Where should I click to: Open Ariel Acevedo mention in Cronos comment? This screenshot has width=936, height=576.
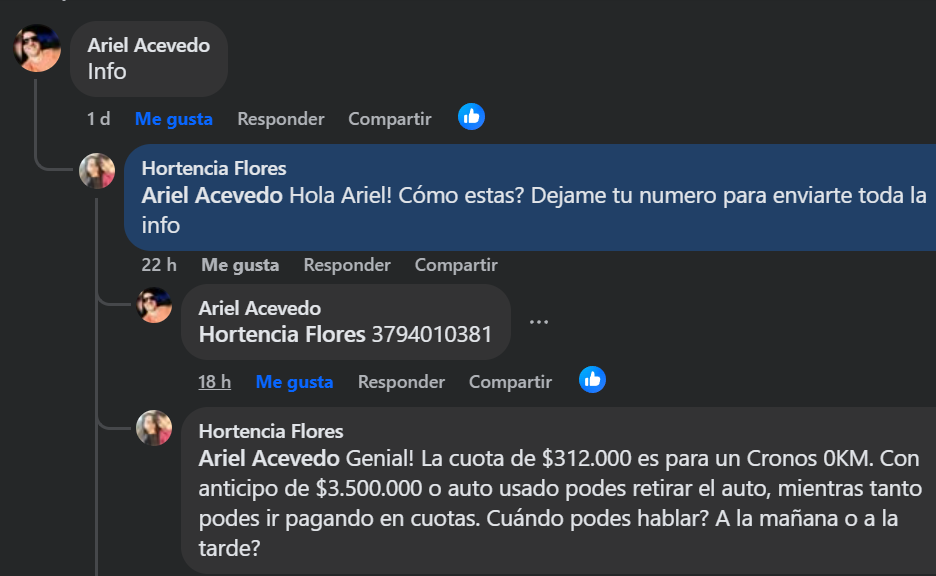269,459
